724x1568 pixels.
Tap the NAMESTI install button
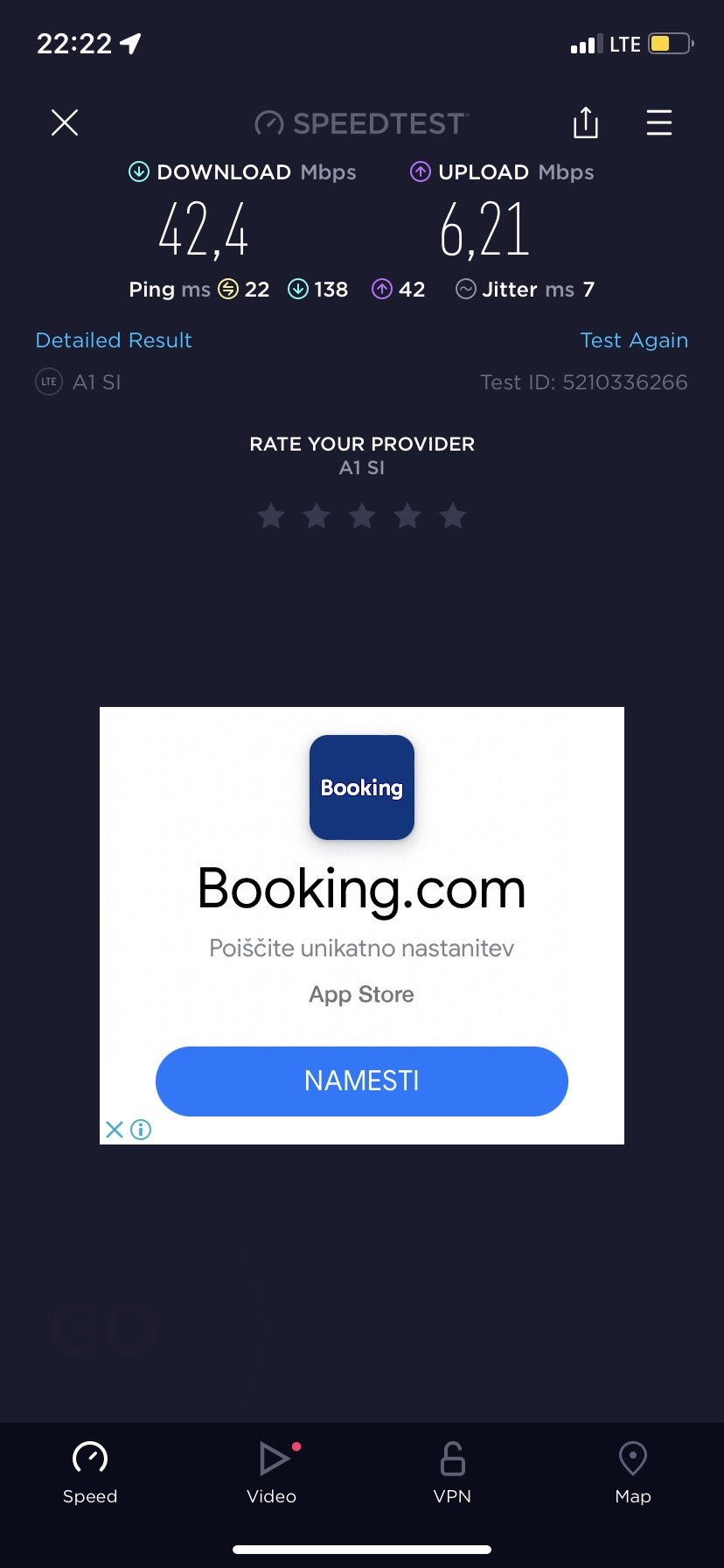click(x=361, y=1081)
